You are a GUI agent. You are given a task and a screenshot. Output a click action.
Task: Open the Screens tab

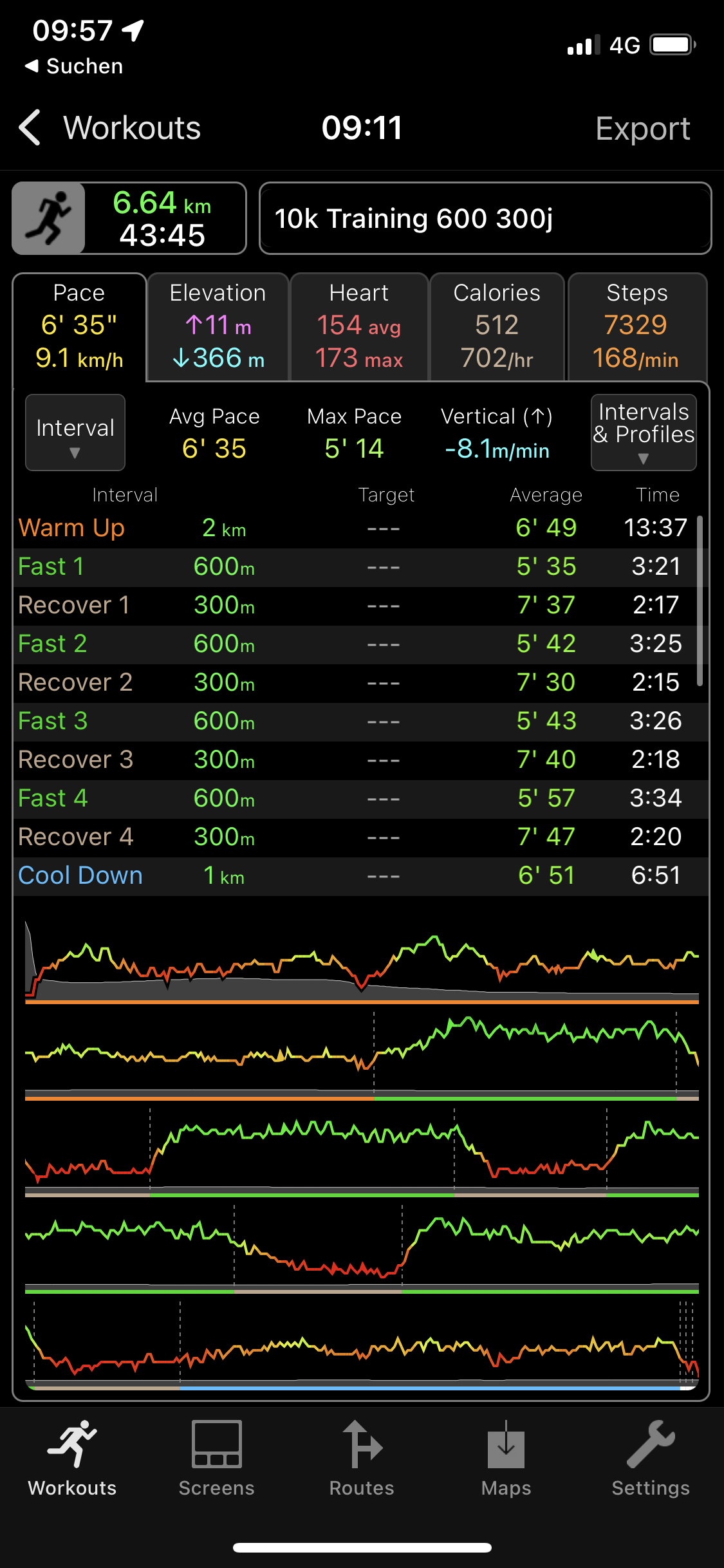pyautogui.click(x=217, y=1459)
